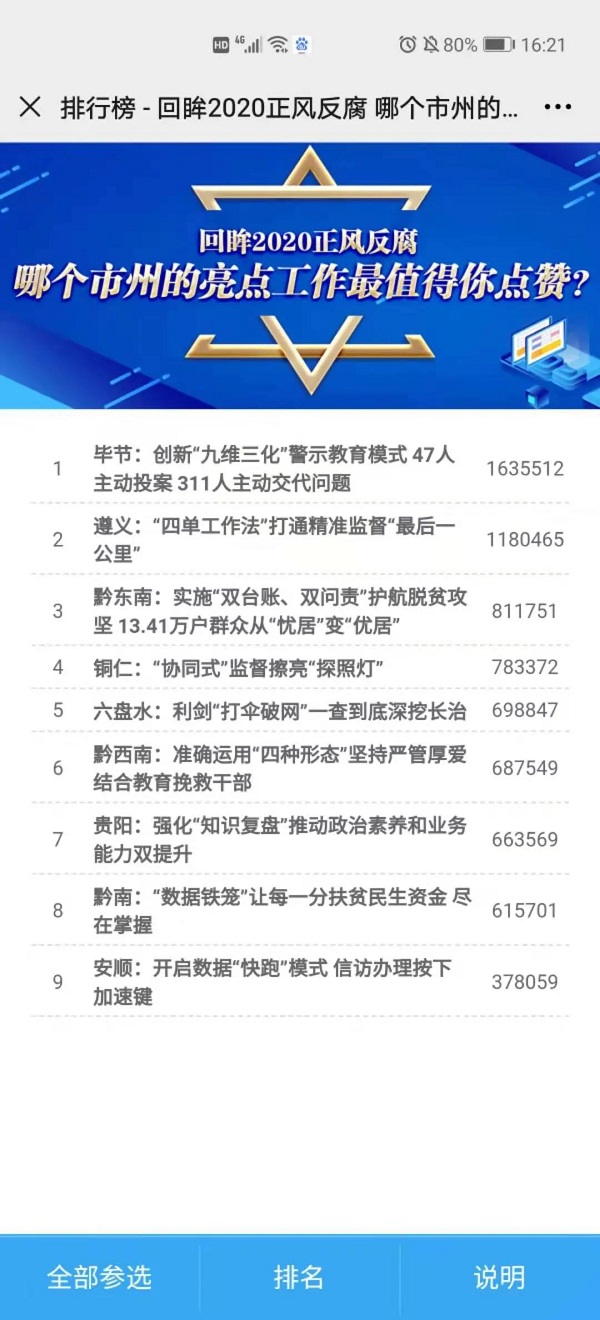Close the ranking page with the X
Image resolution: width=600 pixels, height=1320 pixels.
[x=30, y=107]
